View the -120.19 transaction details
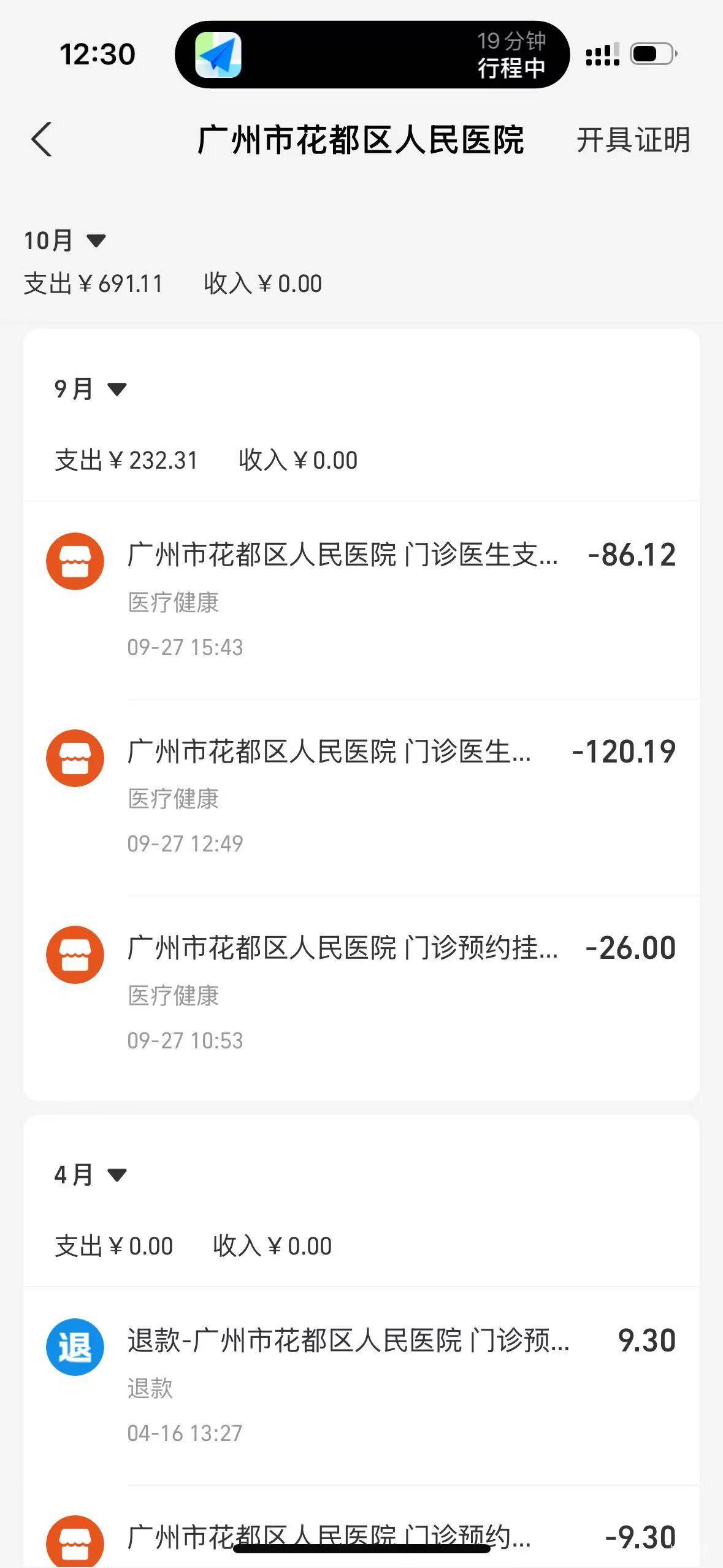Image resolution: width=723 pixels, height=1568 pixels. click(x=361, y=795)
